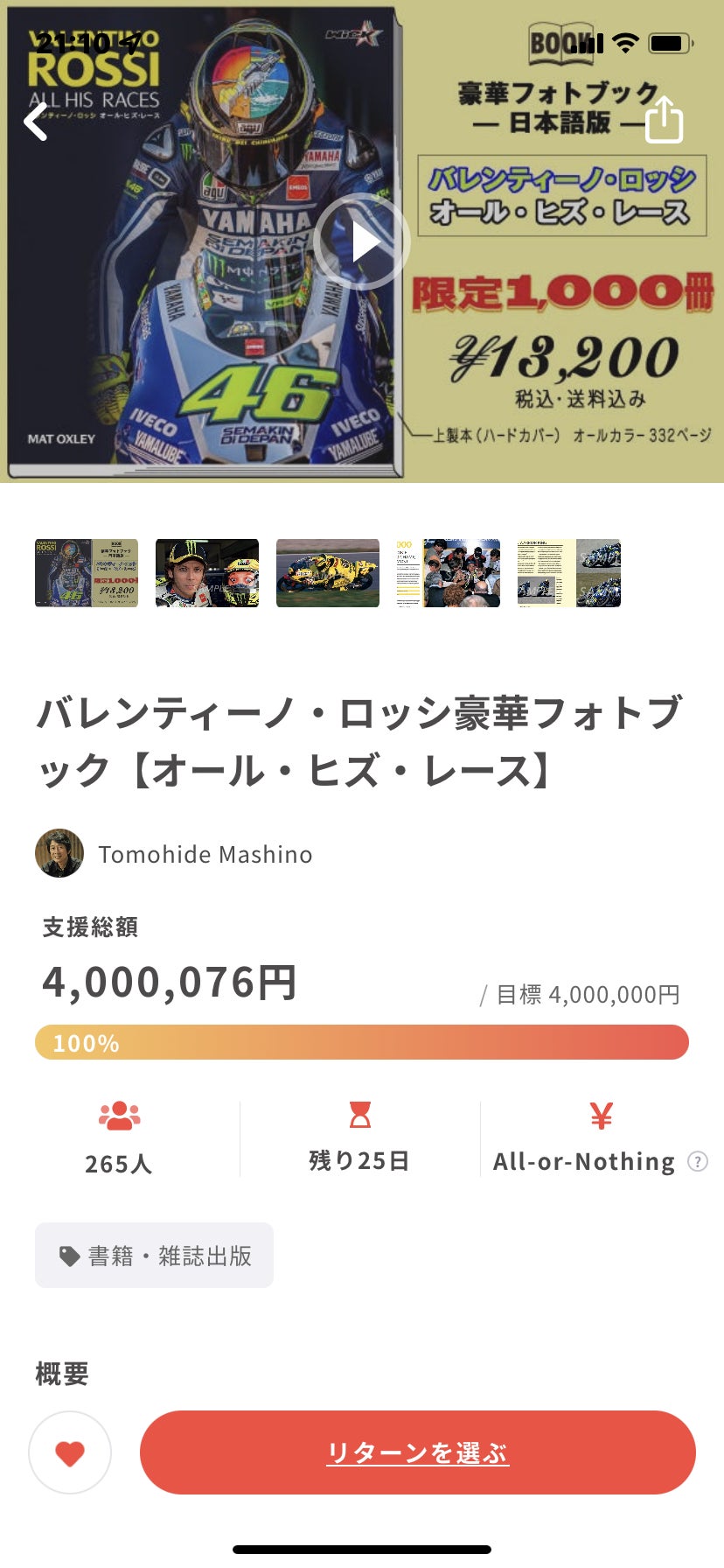Share this project page

(x=664, y=120)
